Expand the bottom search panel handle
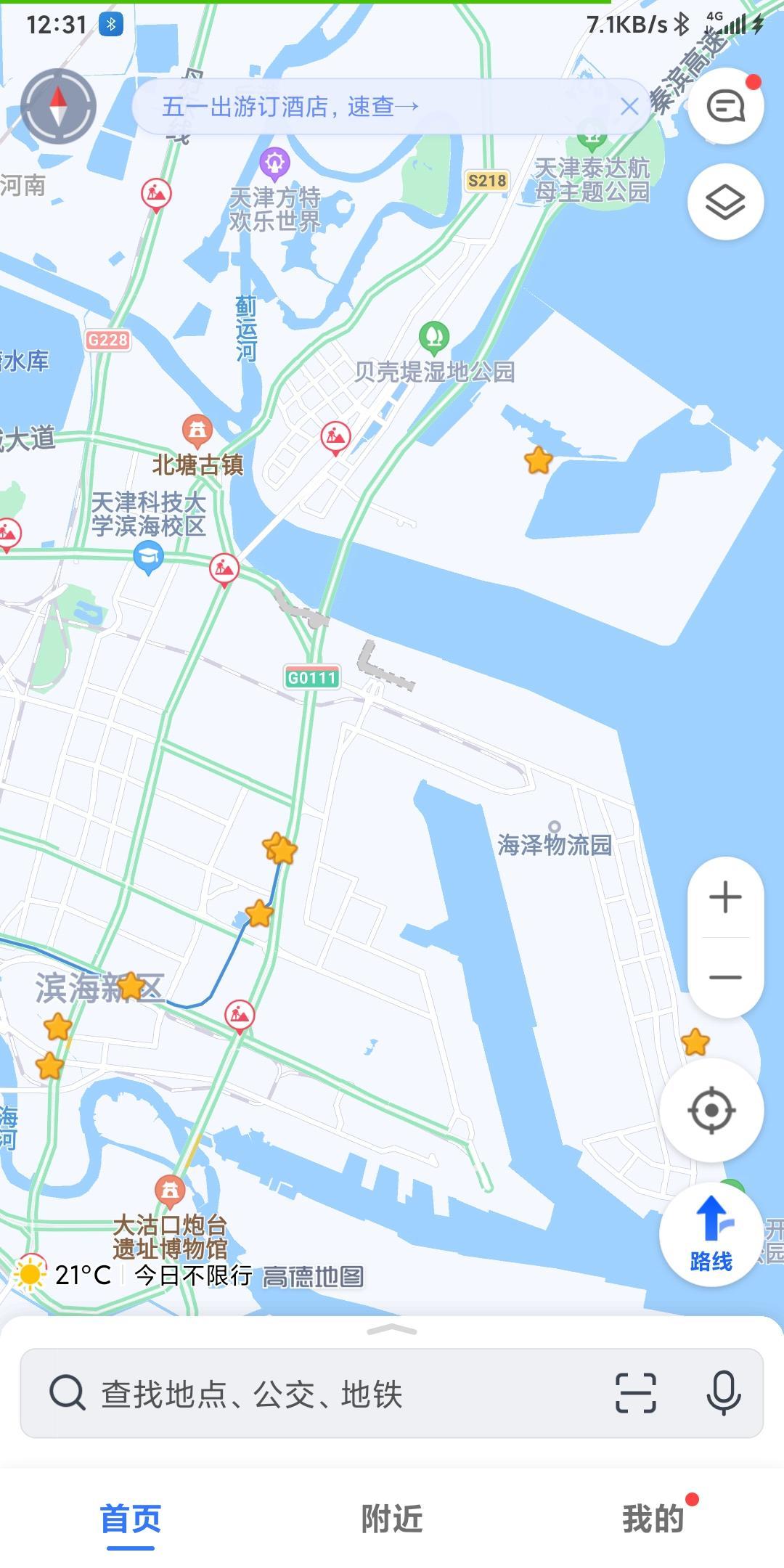 392,1329
